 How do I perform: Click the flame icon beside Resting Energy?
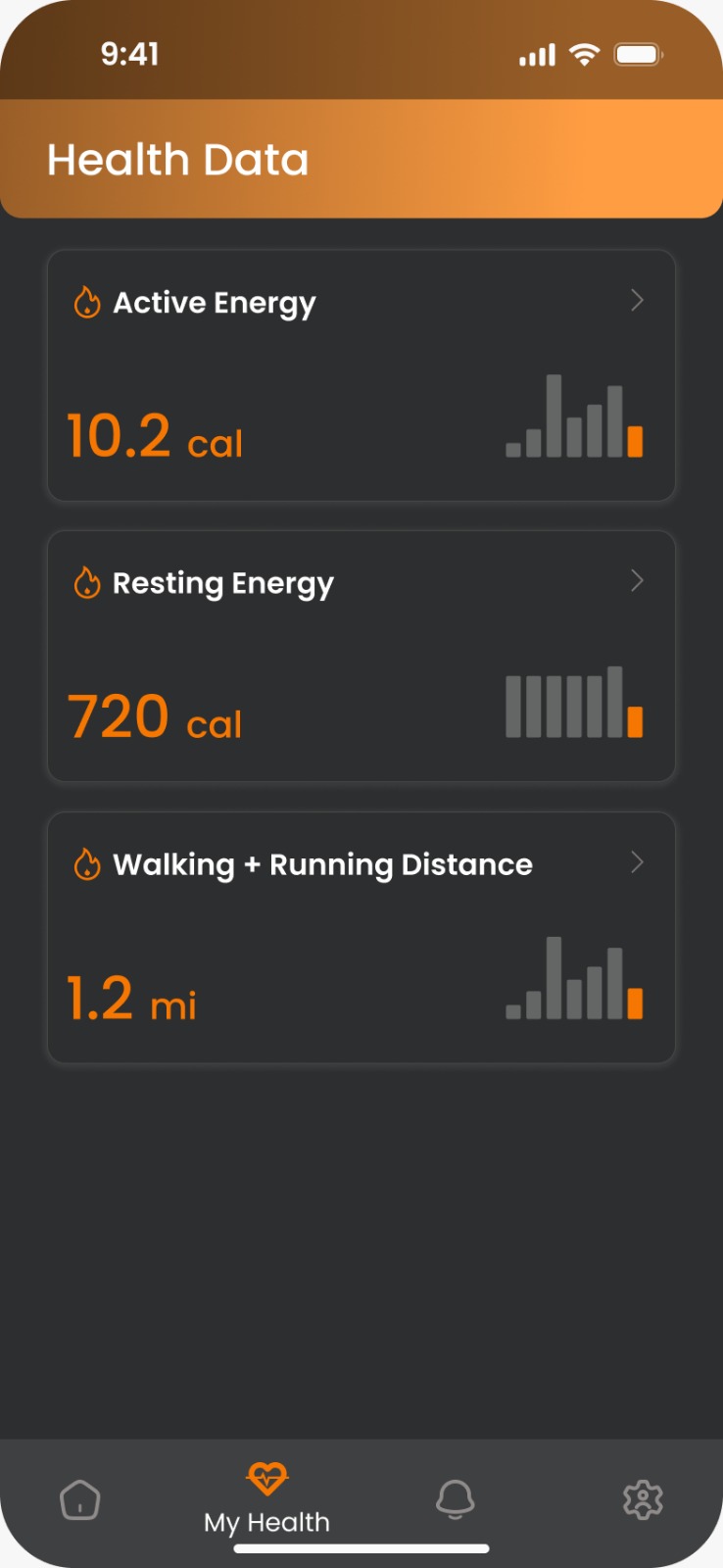(x=87, y=582)
